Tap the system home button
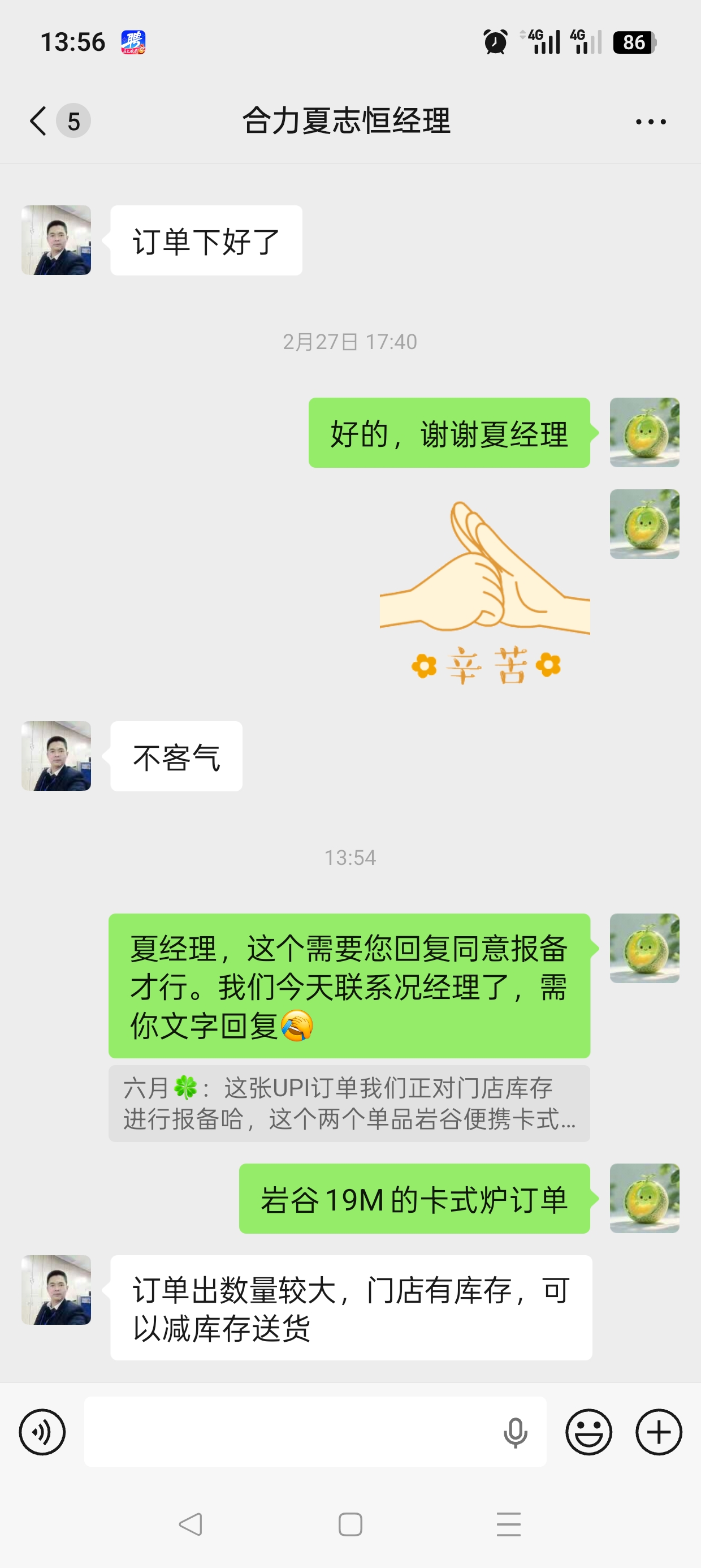701x1568 pixels. (350, 1524)
